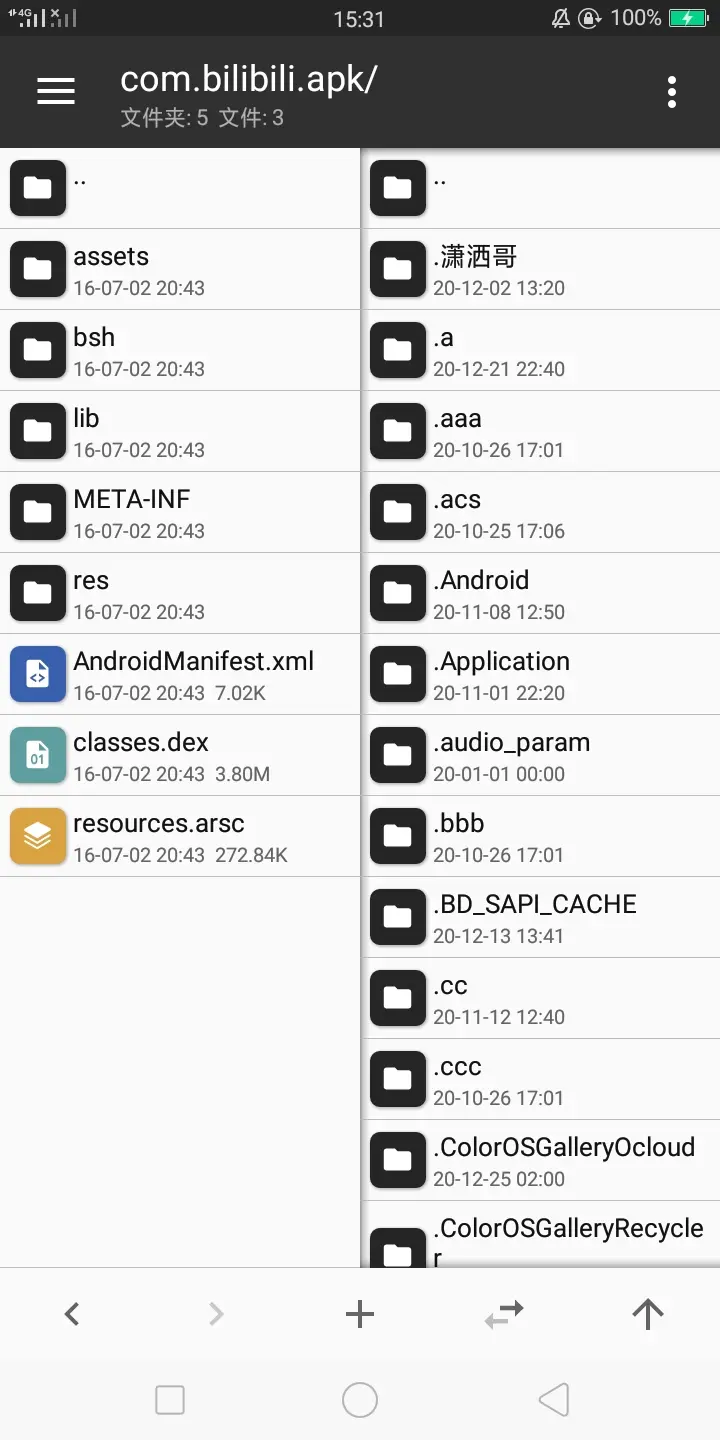Image resolution: width=720 pixels, height=1440 pixels.
Task: Open the assets folder
Action: coord(180,270)
